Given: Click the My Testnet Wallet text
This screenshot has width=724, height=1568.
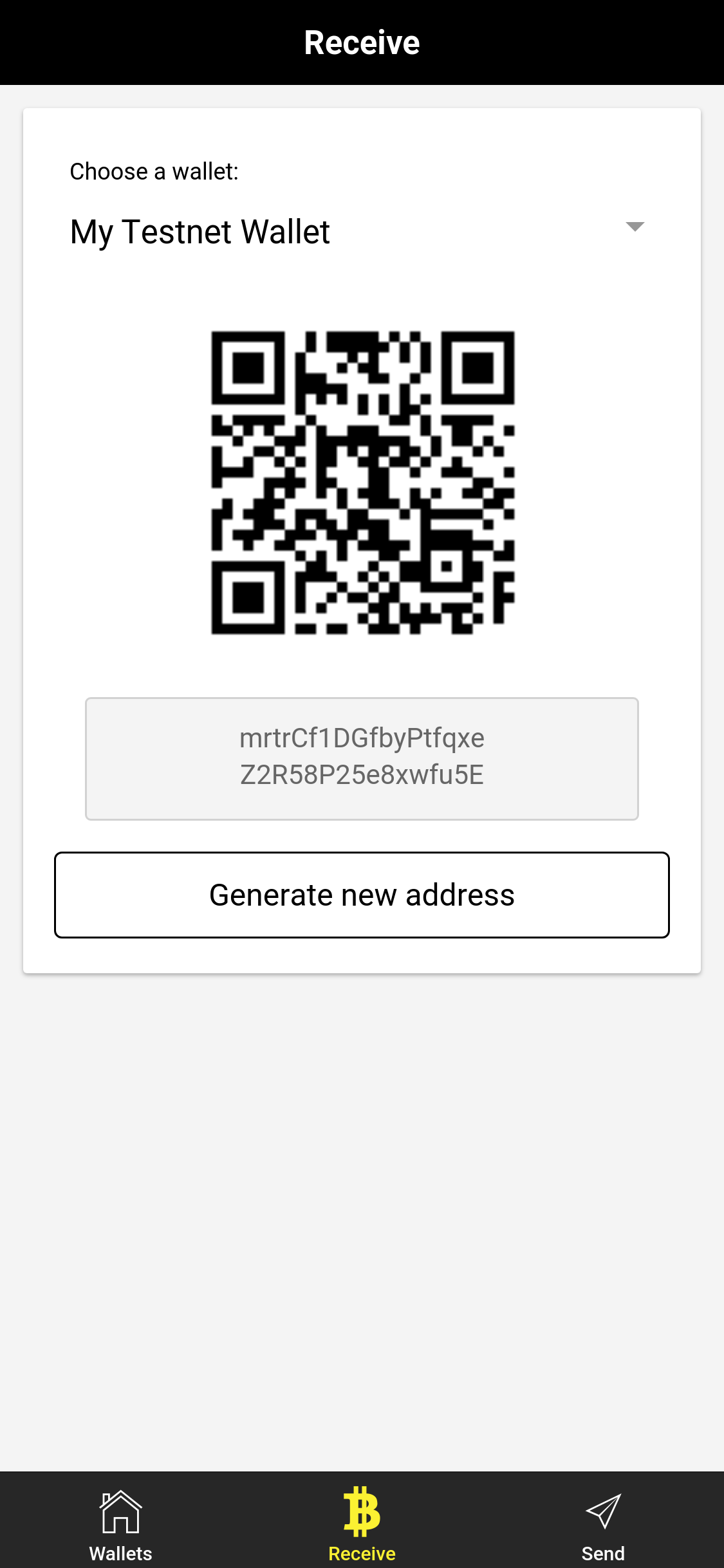Looking at the screenshot, I should pos(200,232).
